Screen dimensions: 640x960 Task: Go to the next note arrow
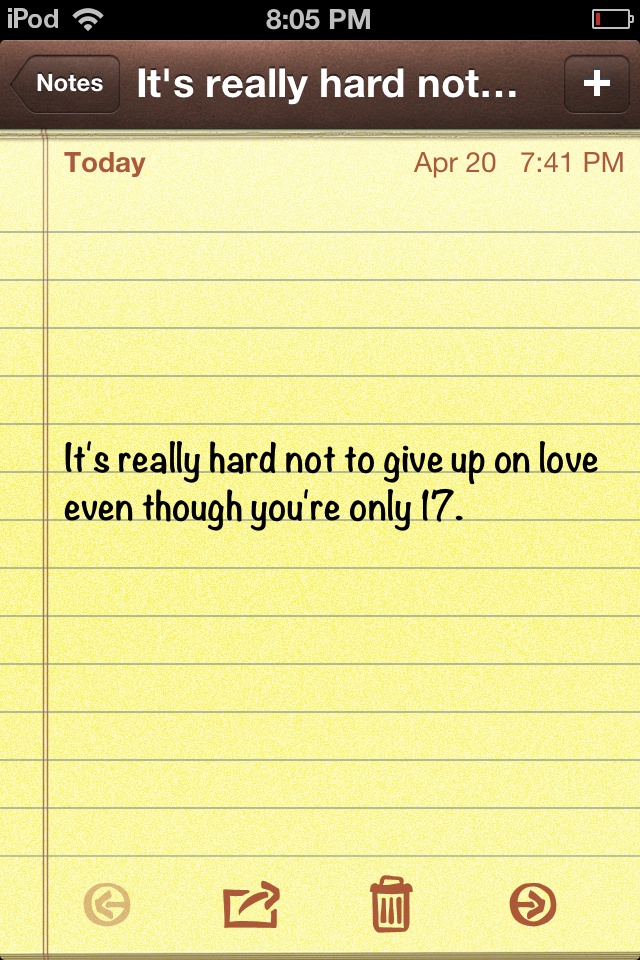(532, 906)
